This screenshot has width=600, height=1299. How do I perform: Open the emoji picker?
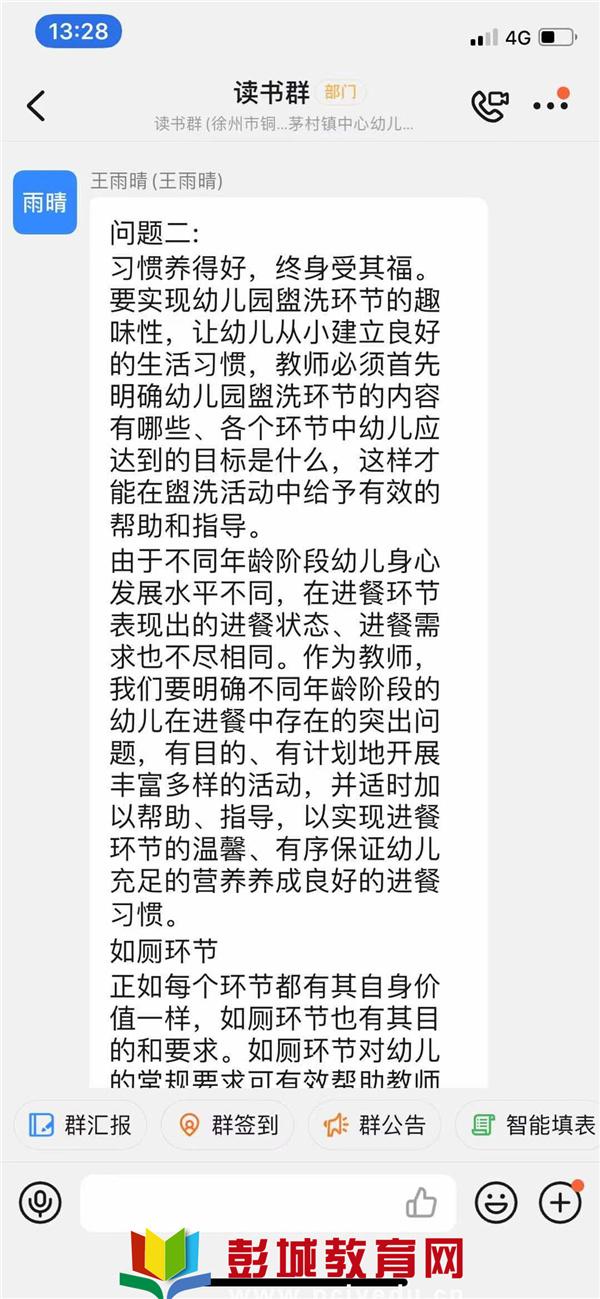tap(496, 1203)
